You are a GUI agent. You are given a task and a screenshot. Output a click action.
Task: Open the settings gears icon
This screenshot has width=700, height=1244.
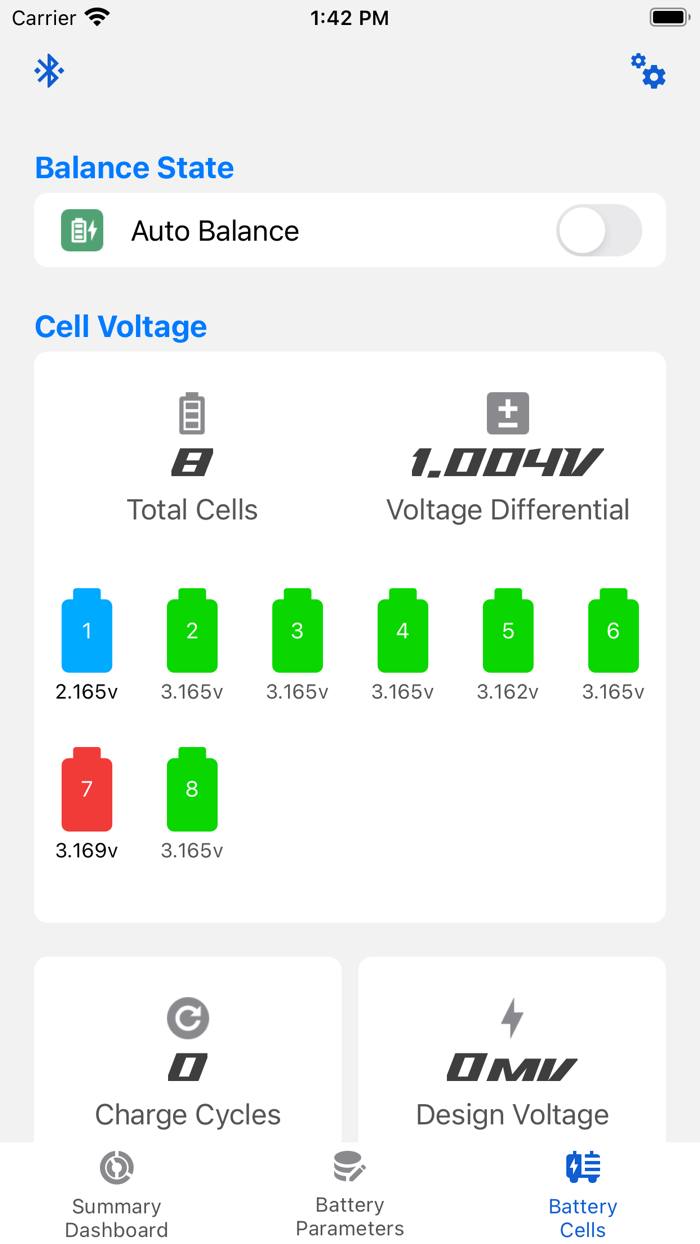click(x=648, y=71)
